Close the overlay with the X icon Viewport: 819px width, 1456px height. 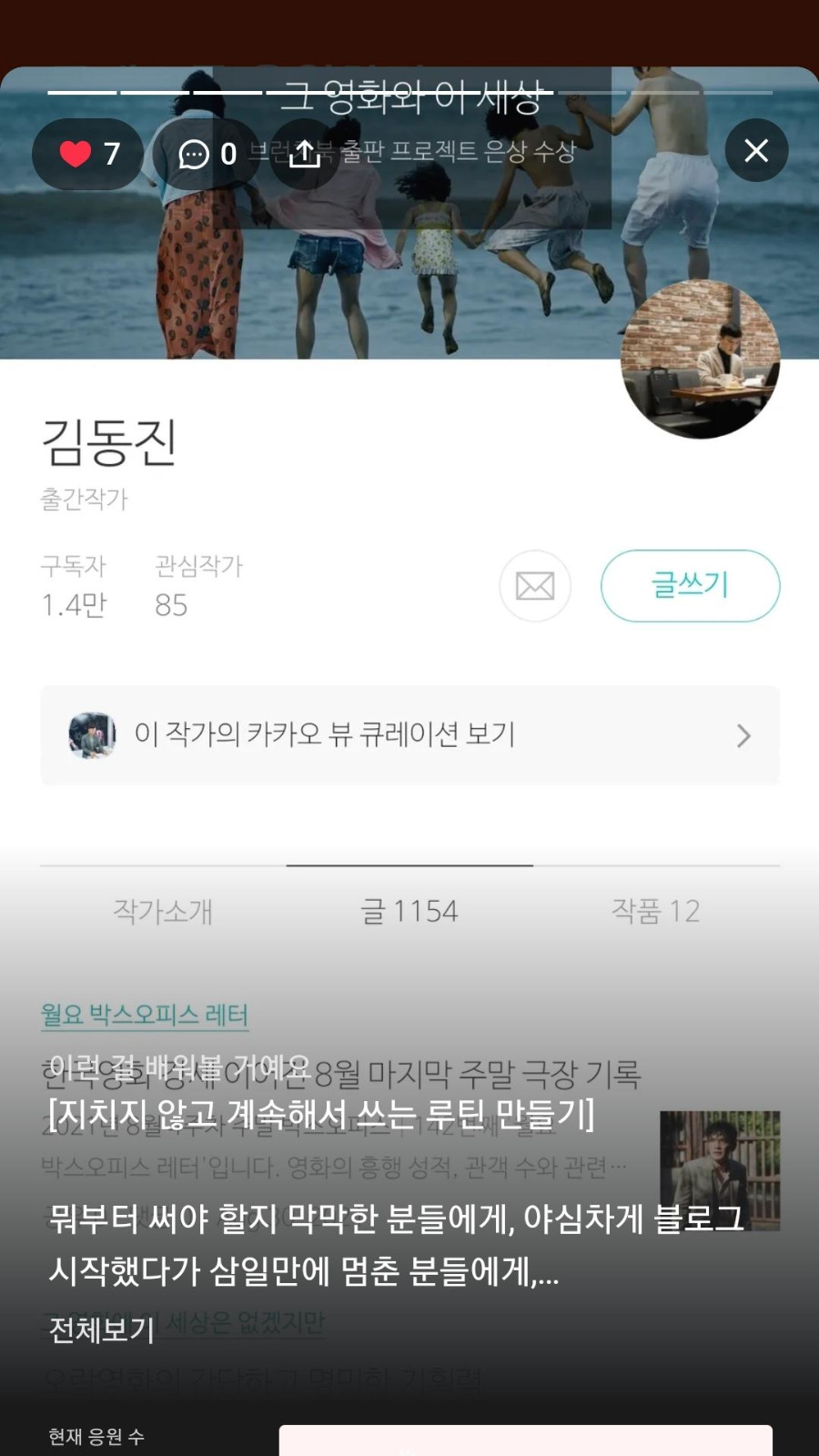click(x=756, y=151)
